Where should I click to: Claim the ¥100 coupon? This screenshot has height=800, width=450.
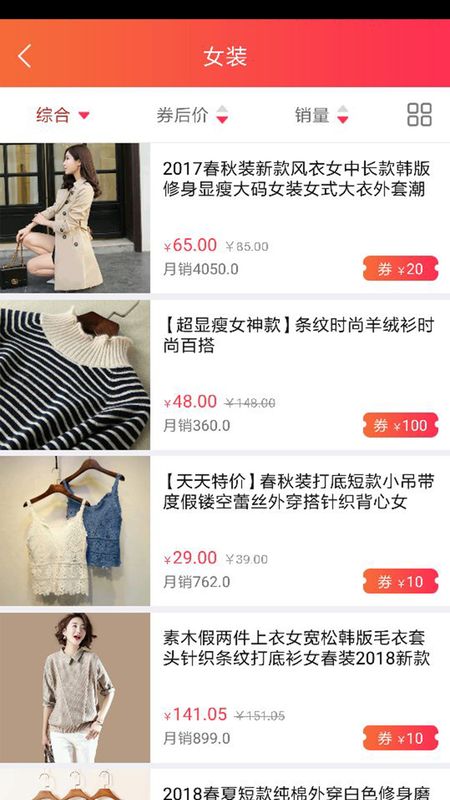click(401, 425)
